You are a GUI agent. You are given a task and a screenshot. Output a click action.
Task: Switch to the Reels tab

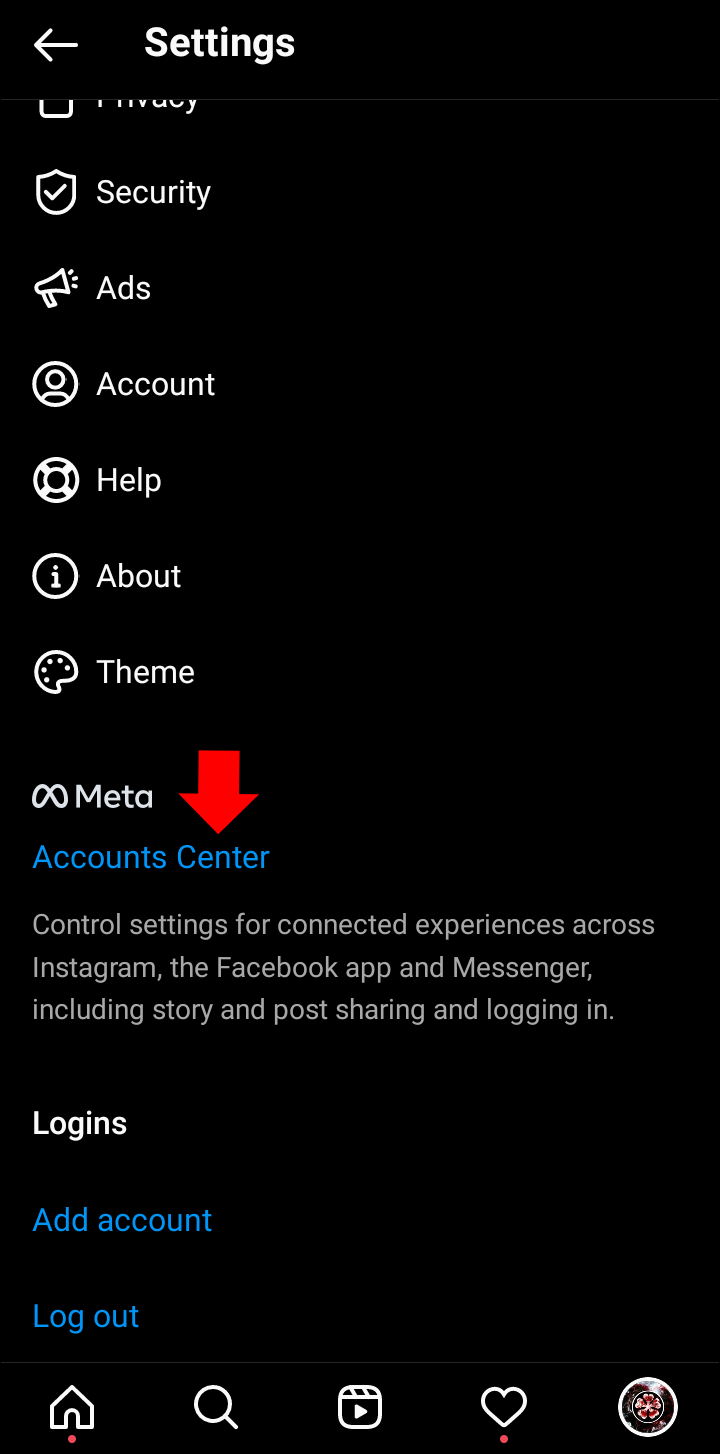pyautogui.click(x=360, y=1408)
